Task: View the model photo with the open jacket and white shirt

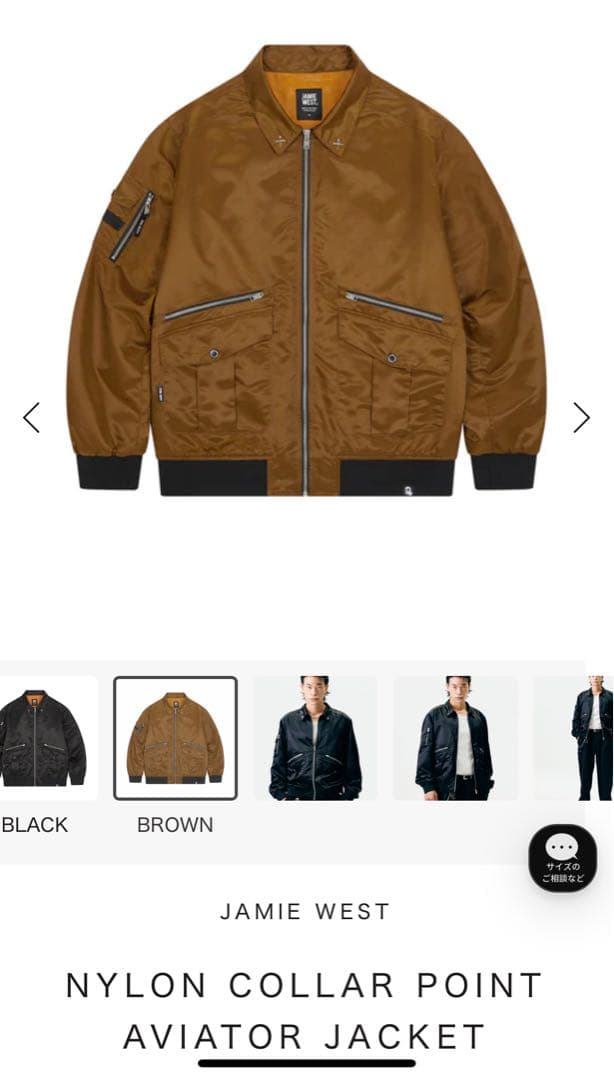Action: 455,738
